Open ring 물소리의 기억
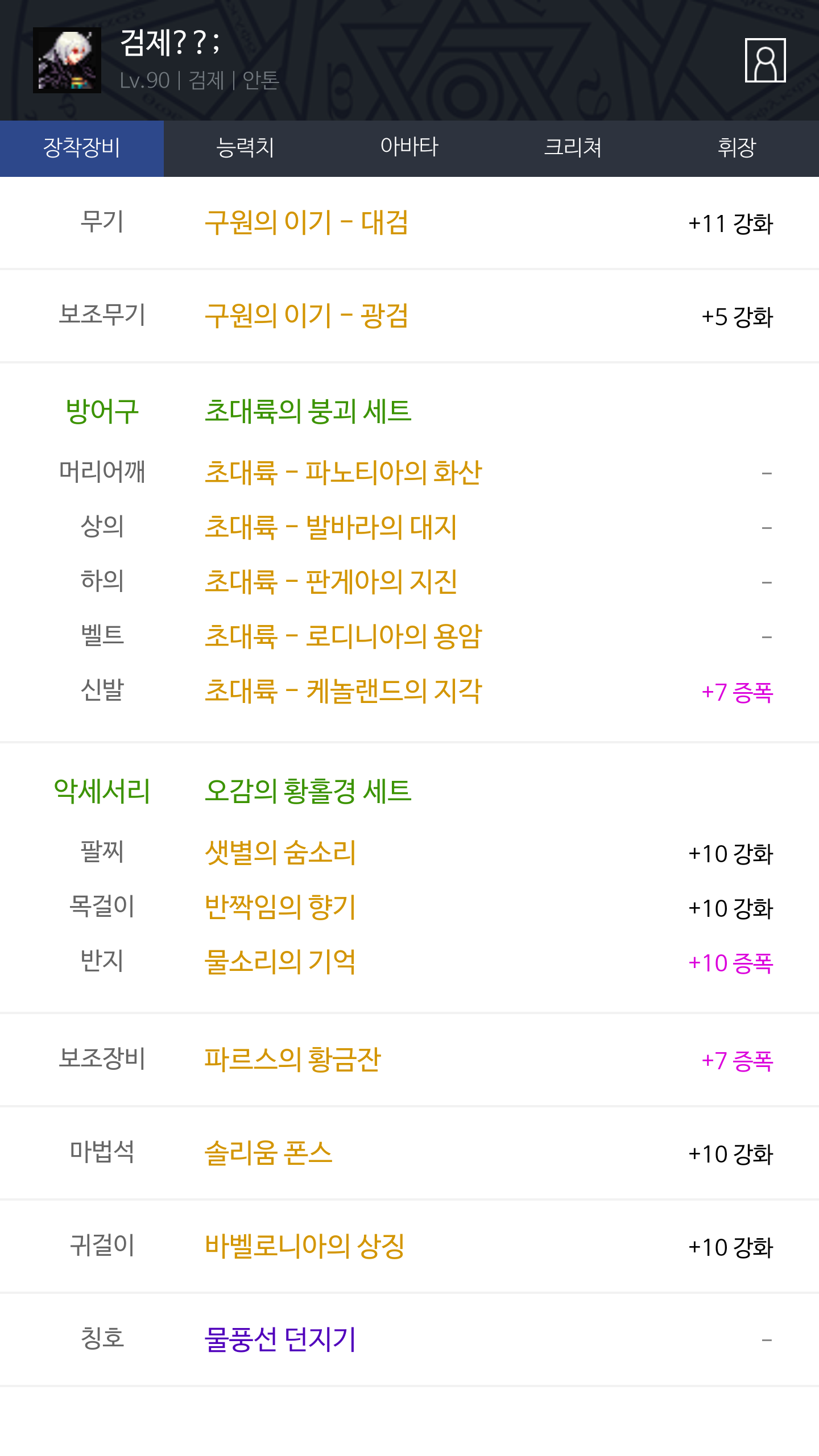 (280, 962)
